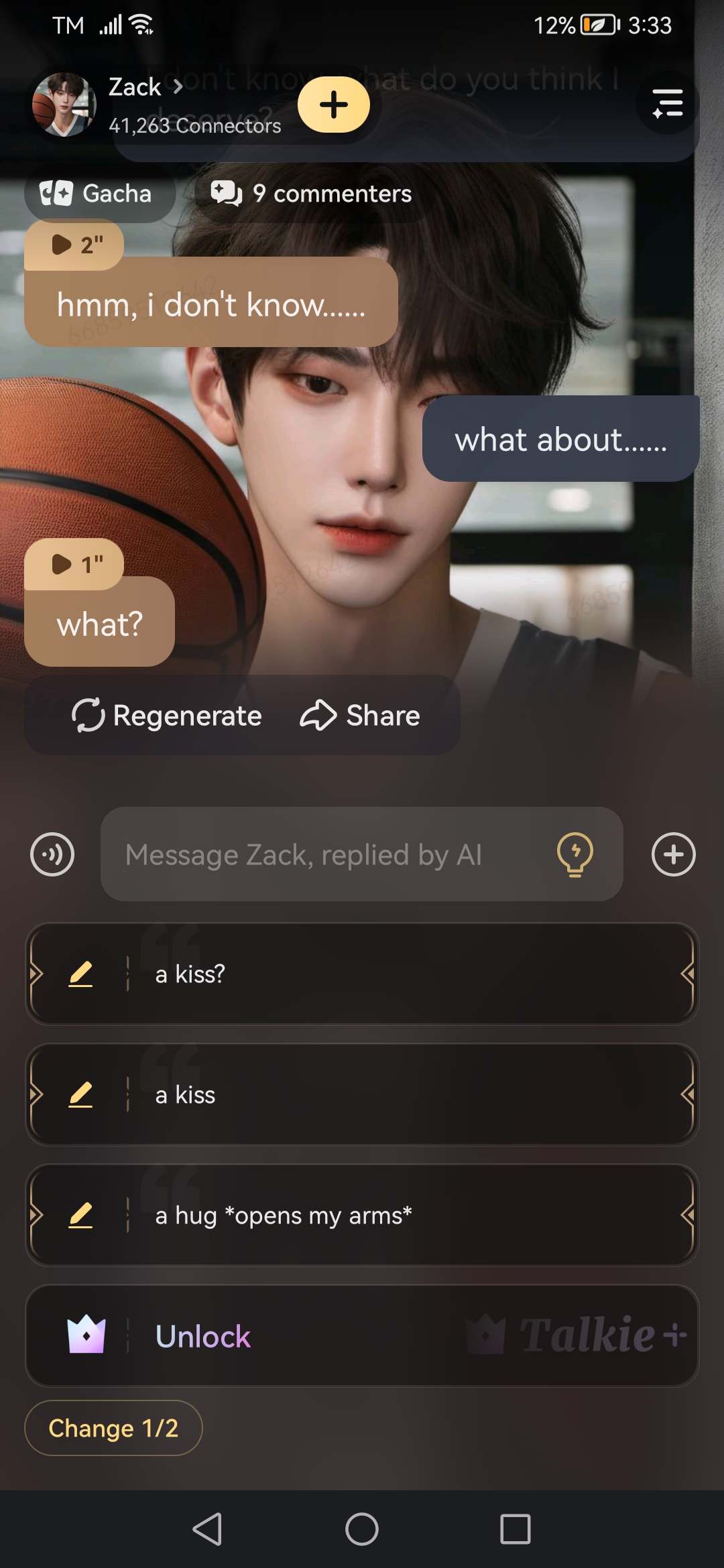This screenshot has width=724, height=1568.
Task: Switch to voice input
Action: pyautogui.click(x=52, y=854)
